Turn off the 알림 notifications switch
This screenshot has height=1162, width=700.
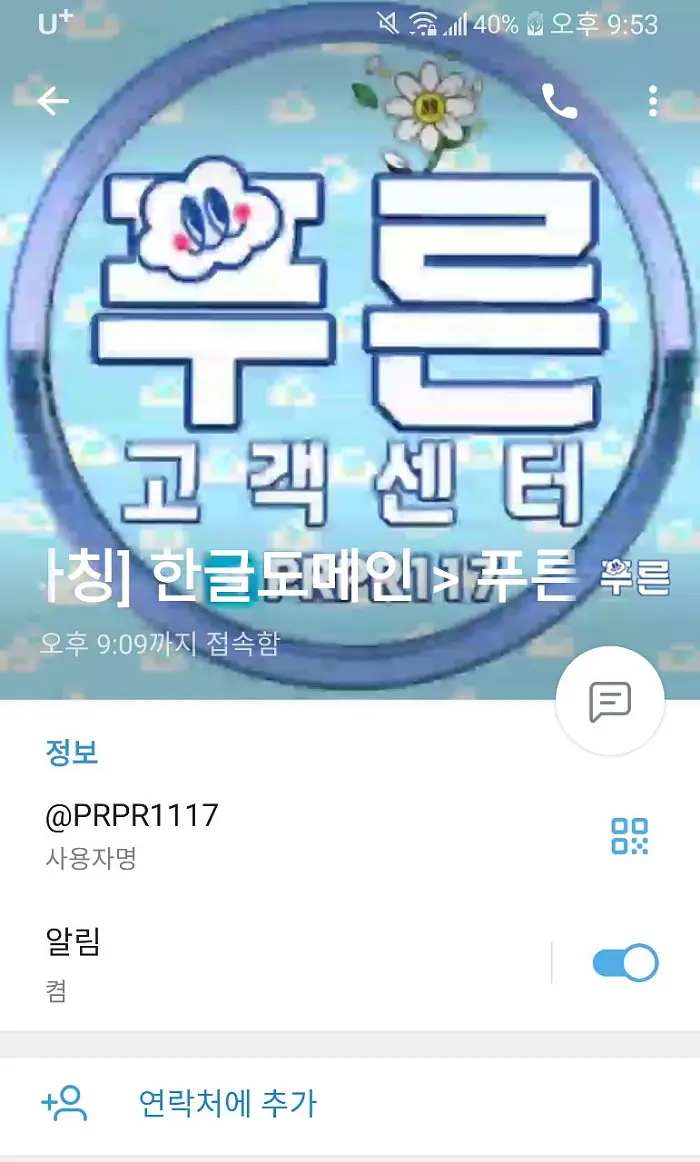(625, 963)
